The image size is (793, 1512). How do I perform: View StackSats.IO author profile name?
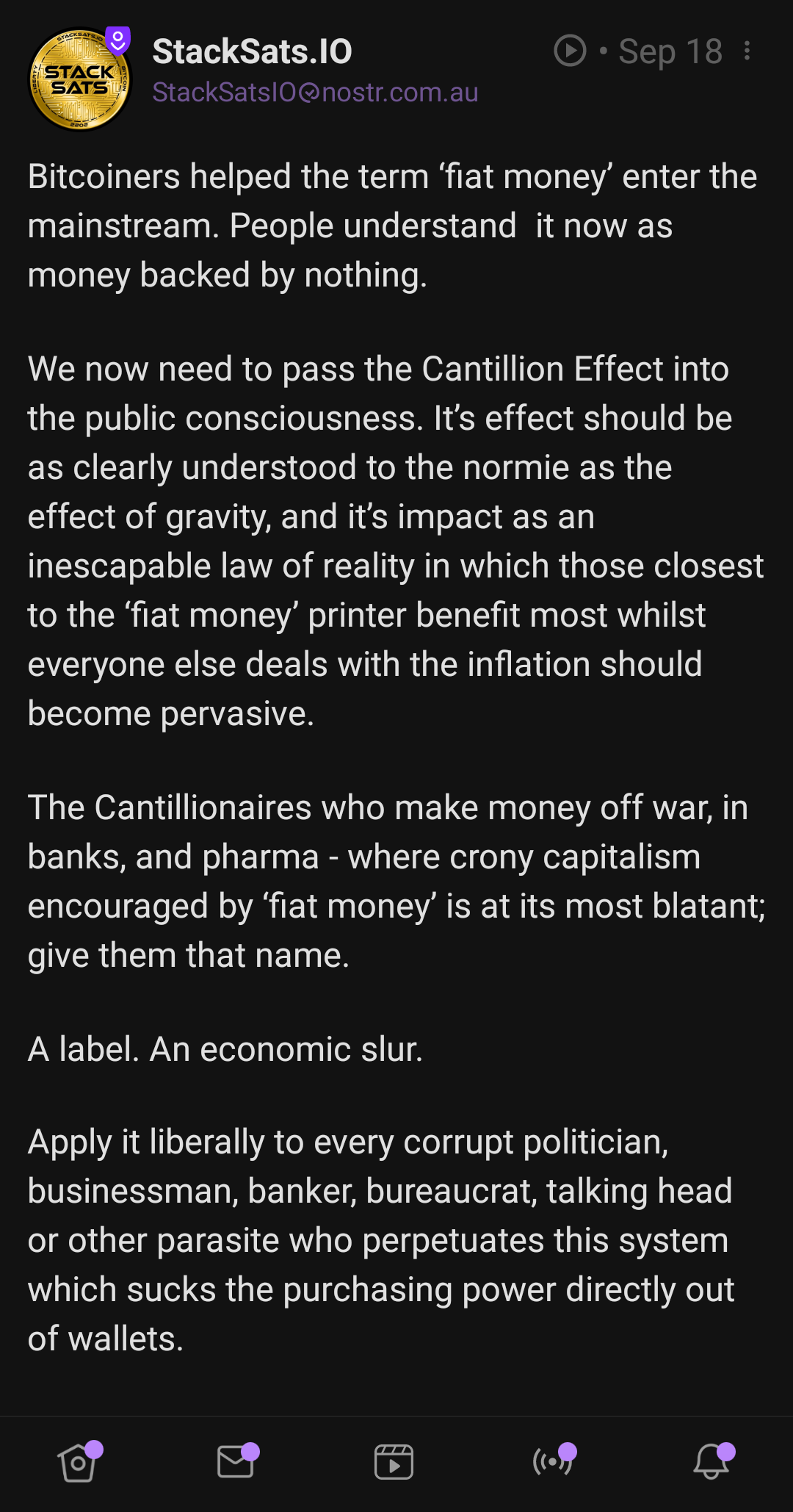[x=252, y=51]
